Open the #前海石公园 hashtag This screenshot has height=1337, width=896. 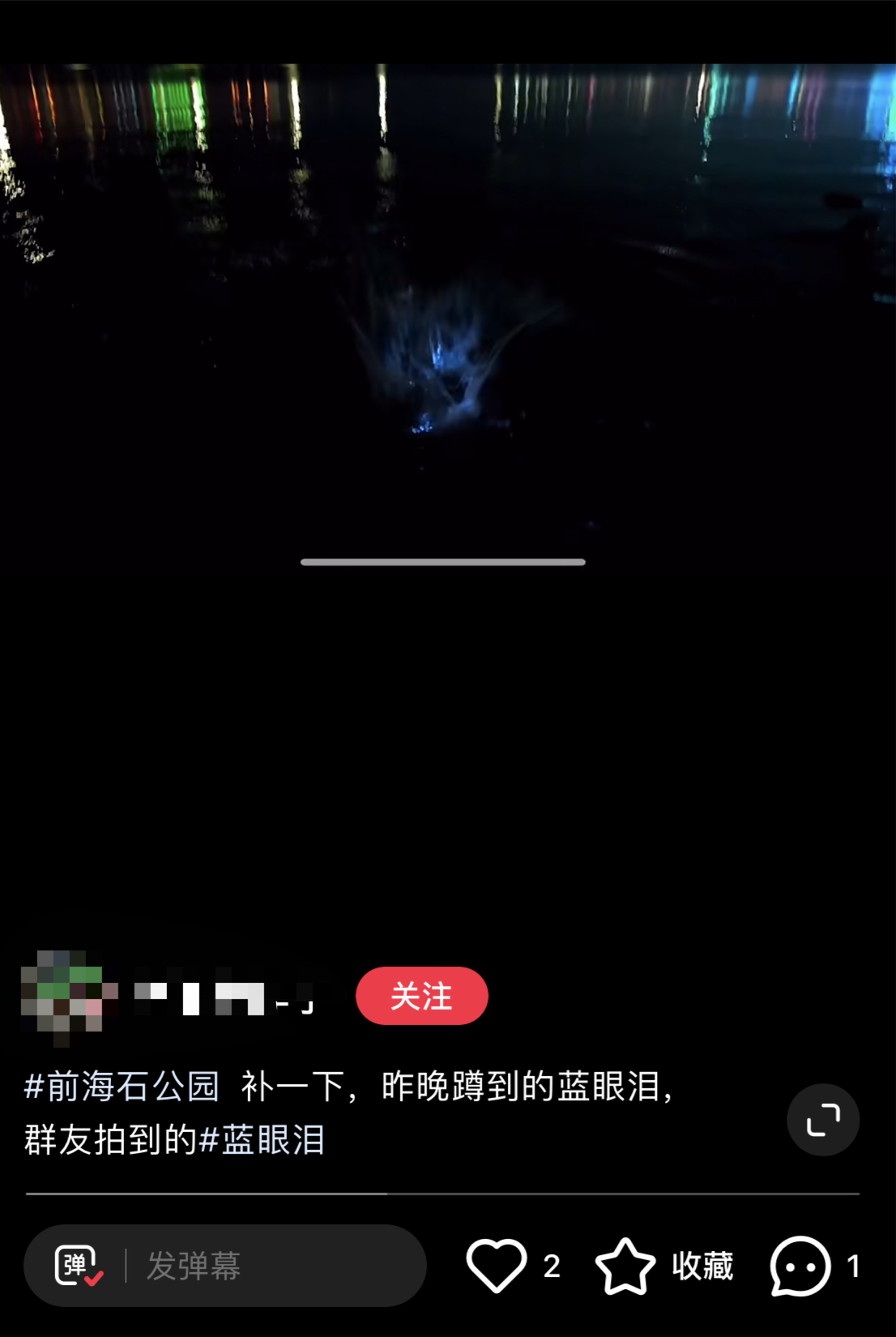122,1087
